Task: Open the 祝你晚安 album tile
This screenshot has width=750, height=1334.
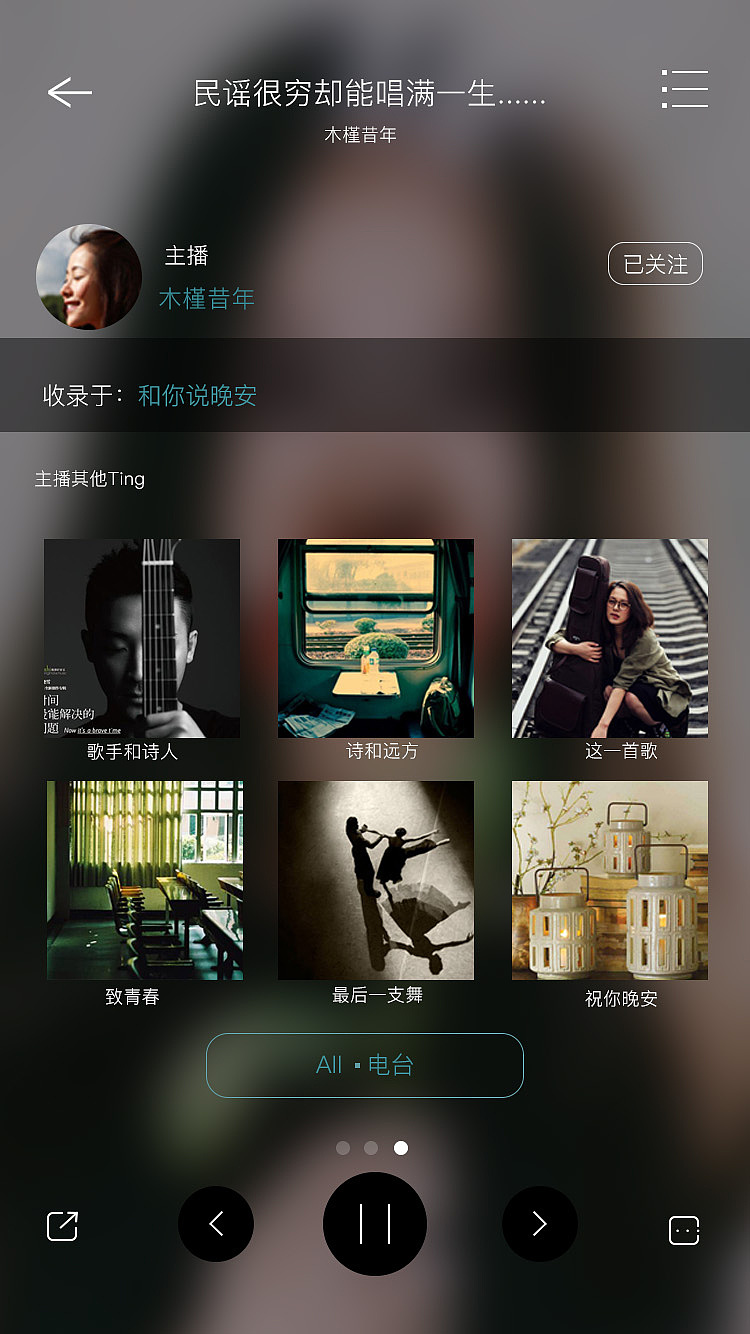Action: [610, 880]
